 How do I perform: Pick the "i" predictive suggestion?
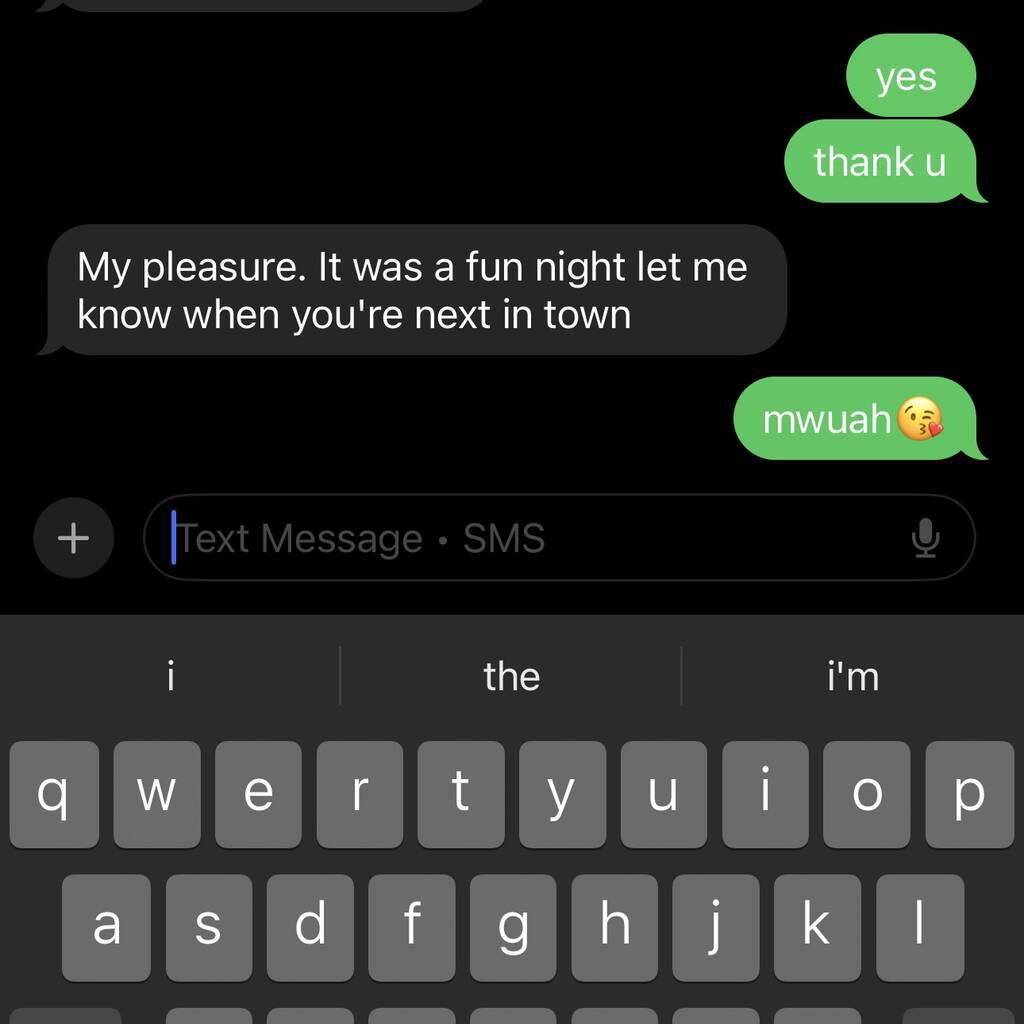[x=170, y=677]
